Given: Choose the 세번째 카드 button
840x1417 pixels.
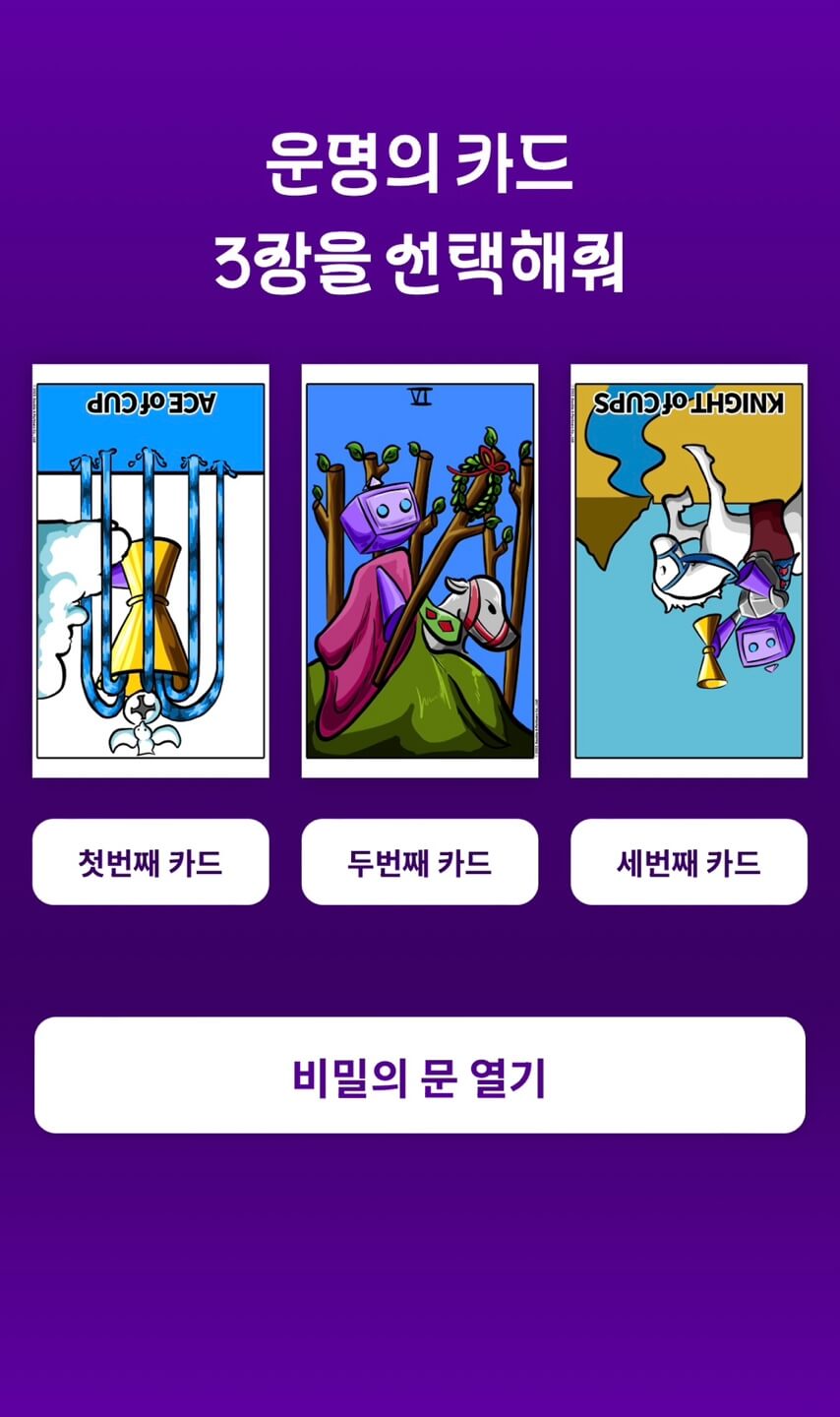Looking at the screenshot, I should (x=689, y=862).
